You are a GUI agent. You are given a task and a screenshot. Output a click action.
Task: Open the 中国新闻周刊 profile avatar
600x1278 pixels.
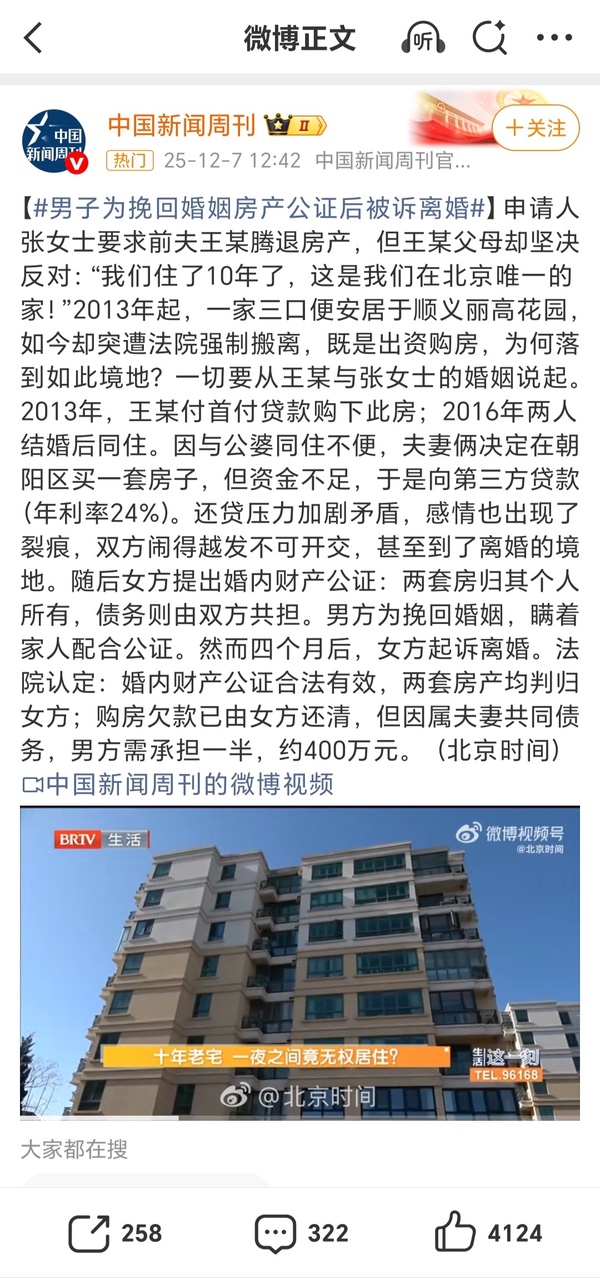[x=54, y=140]
